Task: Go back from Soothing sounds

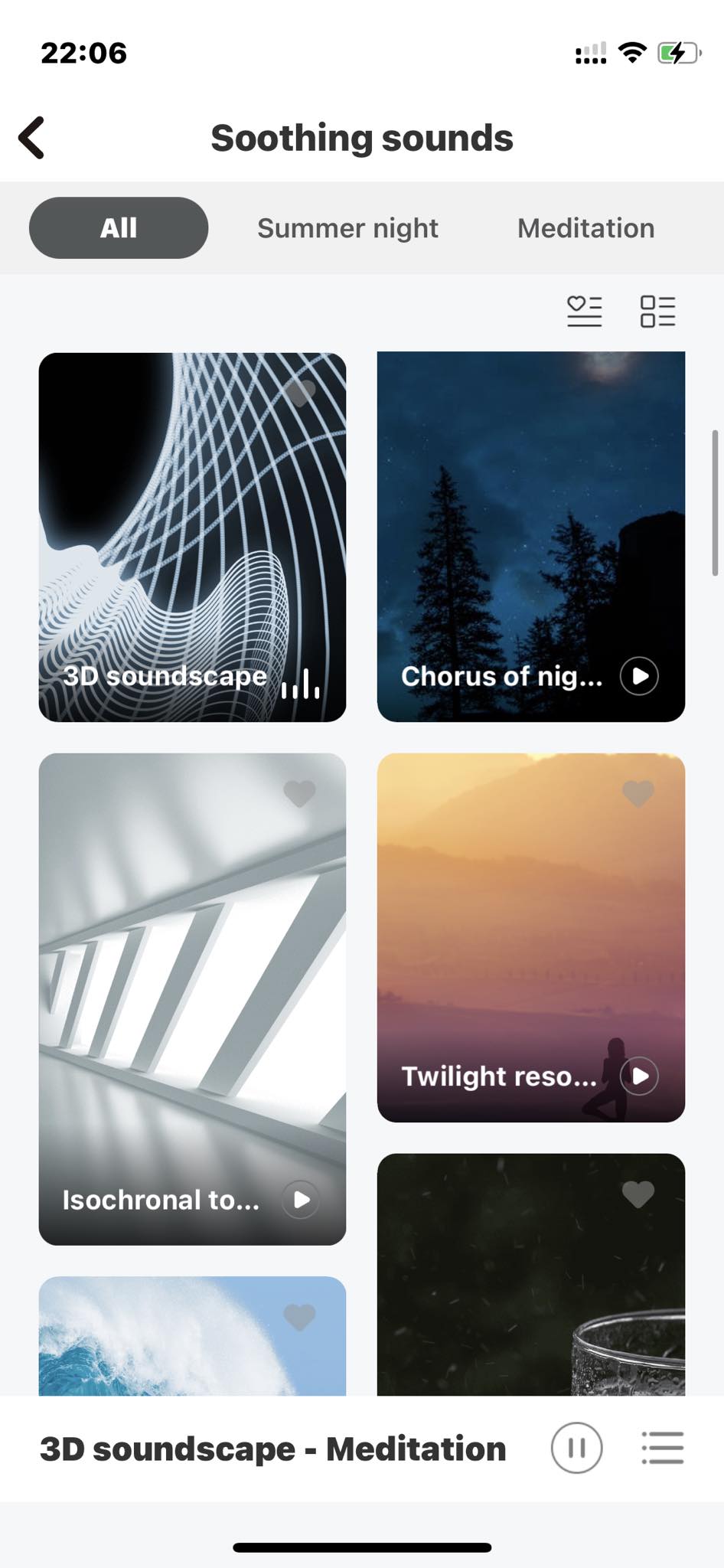Action: tap(32, 139)
